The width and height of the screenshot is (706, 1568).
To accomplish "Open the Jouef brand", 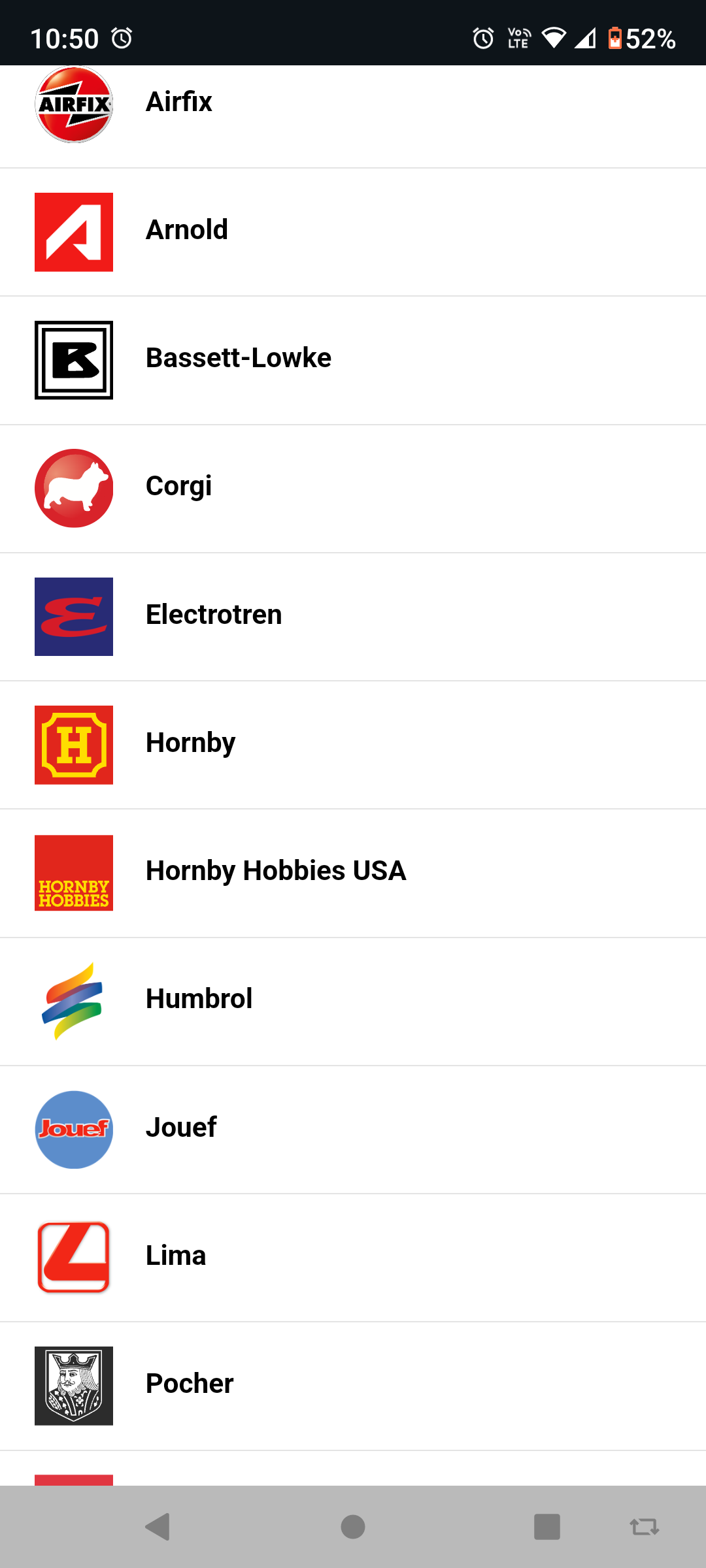I will click(x=181, y=1128).
